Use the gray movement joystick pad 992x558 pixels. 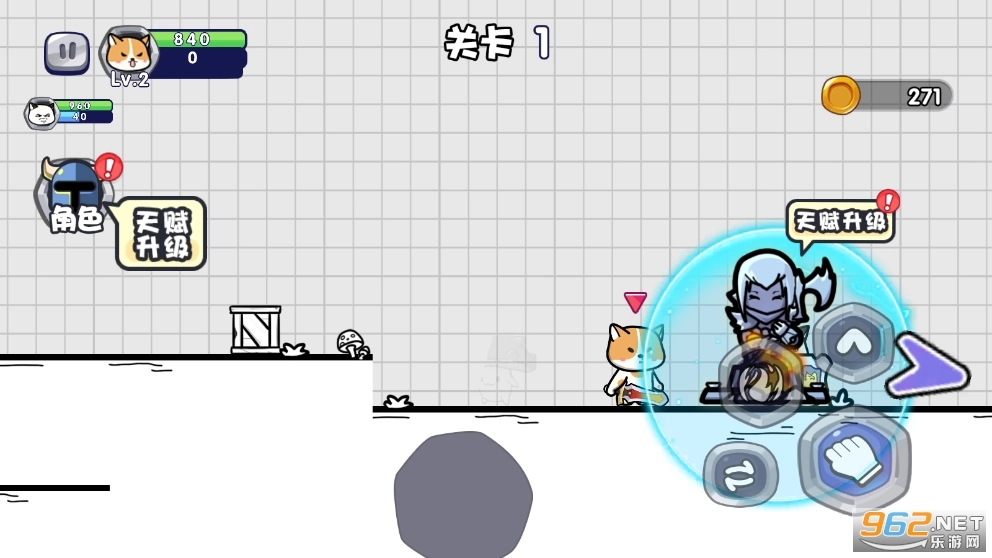point(462,494)
